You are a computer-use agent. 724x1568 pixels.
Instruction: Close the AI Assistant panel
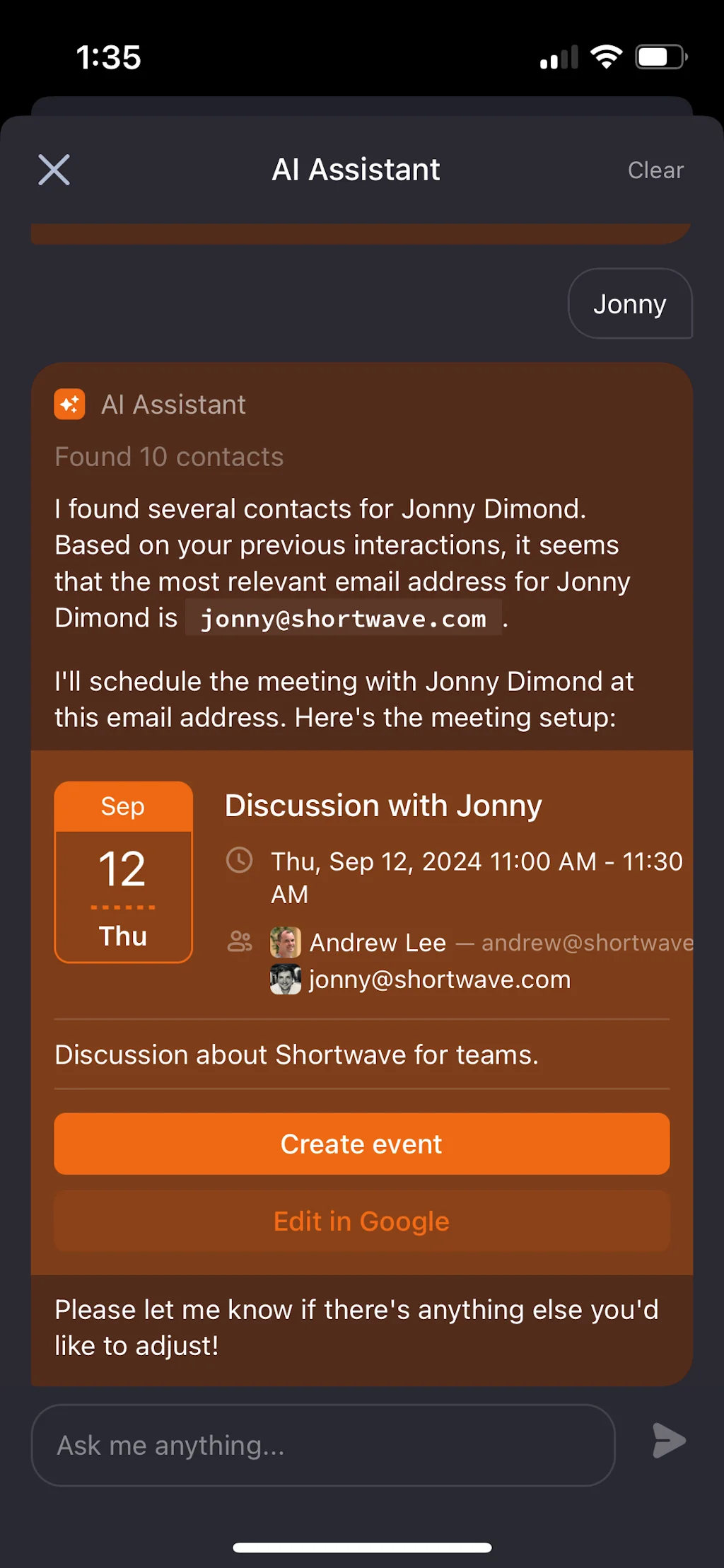pos(54,170)
